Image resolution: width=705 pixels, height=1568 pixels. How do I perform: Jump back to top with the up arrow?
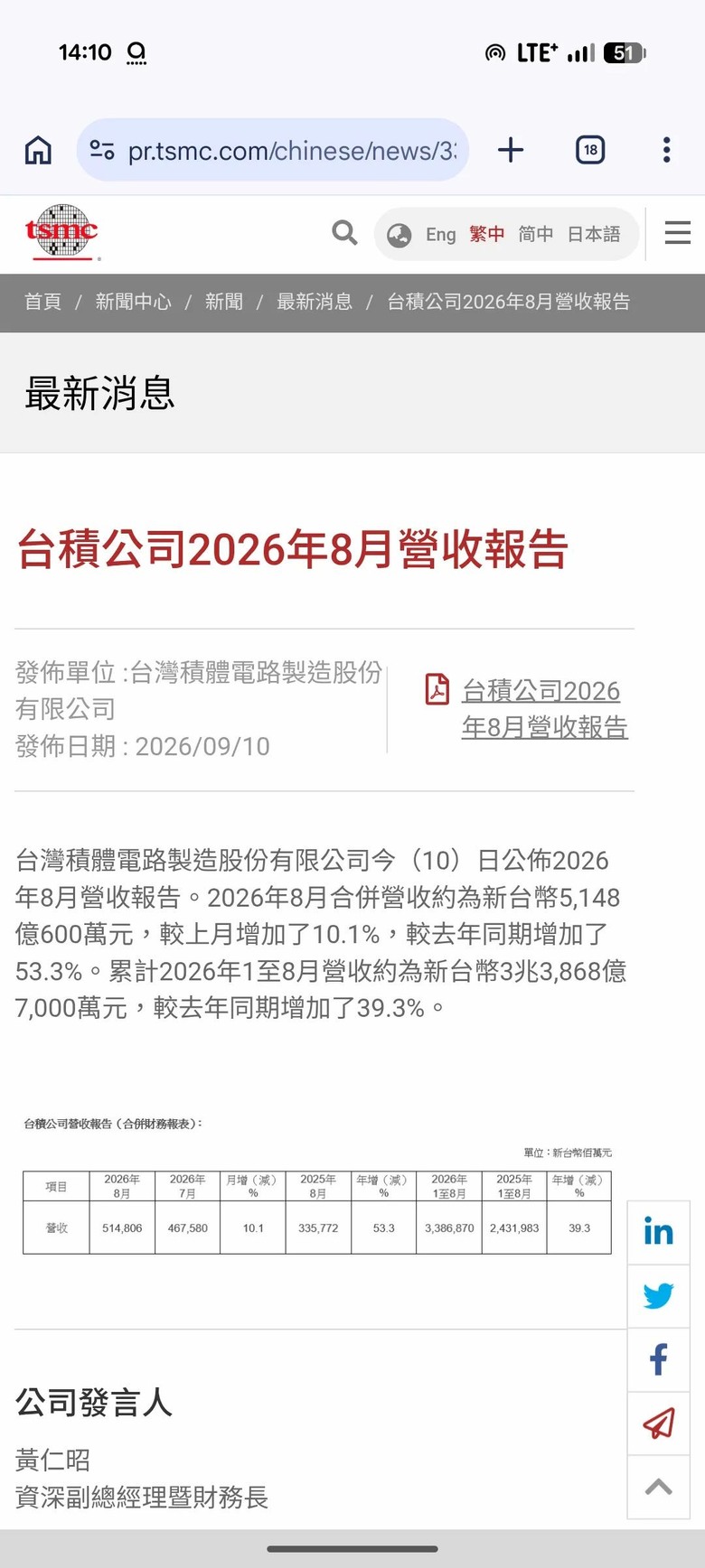coord(659,1487)
